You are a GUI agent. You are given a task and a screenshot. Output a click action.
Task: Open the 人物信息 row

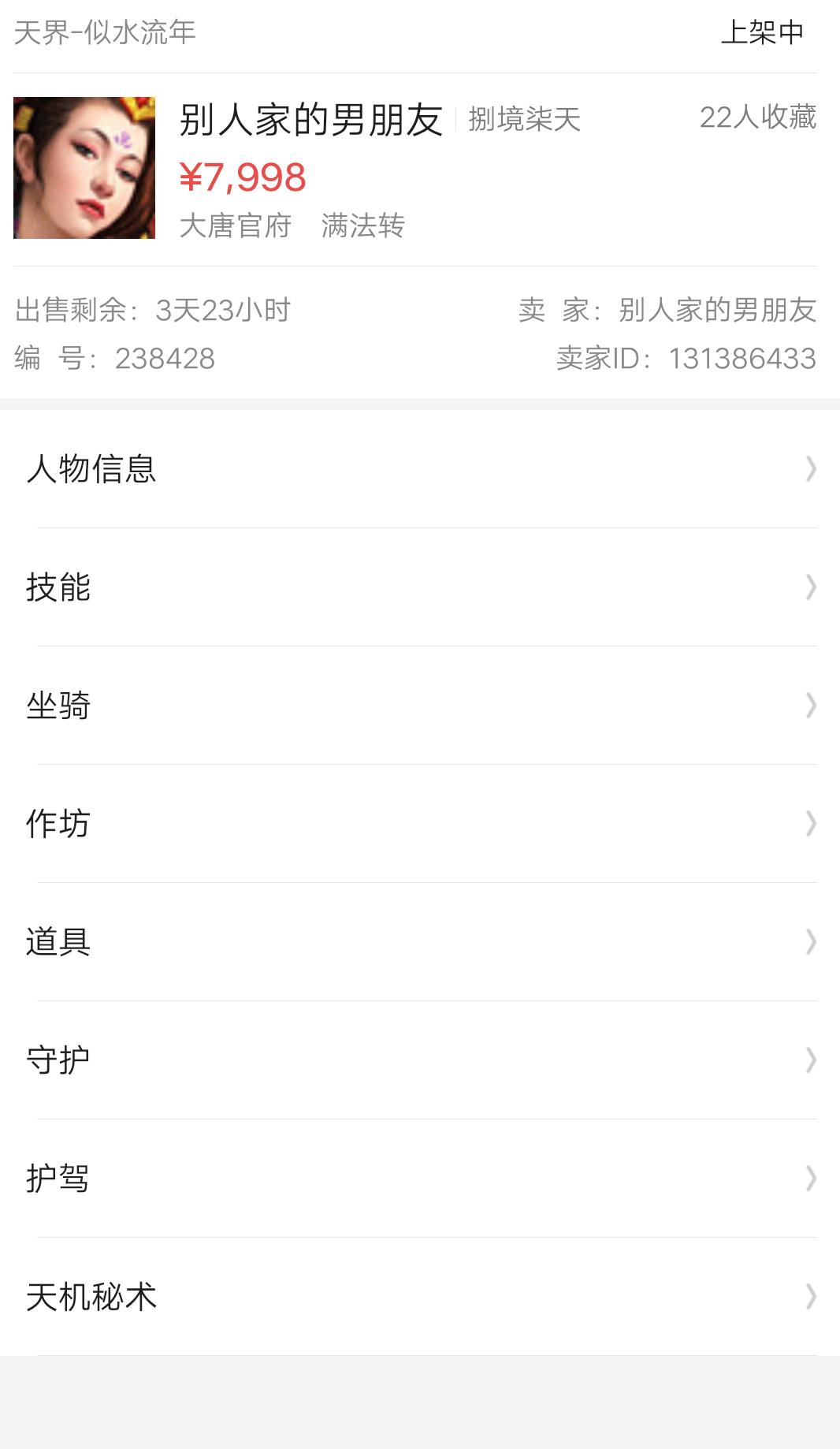tap(420, 469)
